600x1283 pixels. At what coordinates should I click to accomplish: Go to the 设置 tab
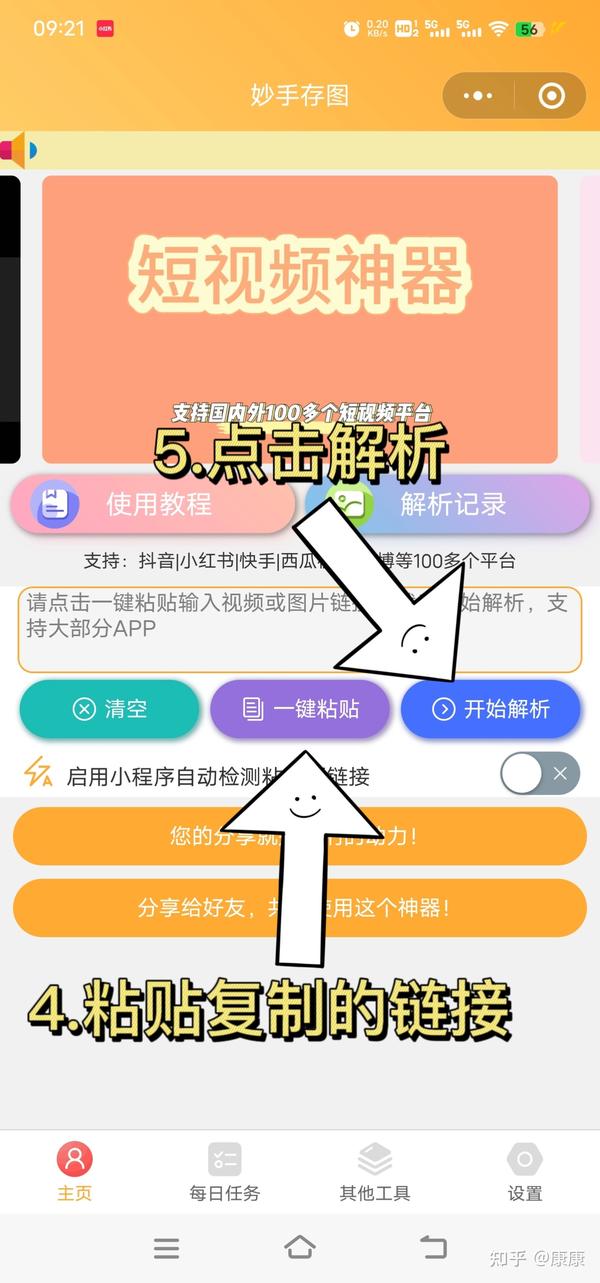(524, 1172)
